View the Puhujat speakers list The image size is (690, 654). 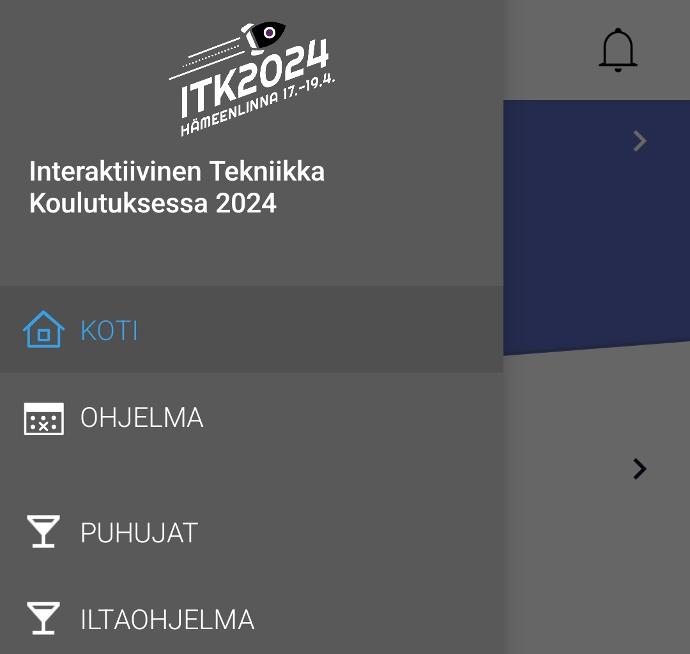pyautogui.click(x=138, y=533)
